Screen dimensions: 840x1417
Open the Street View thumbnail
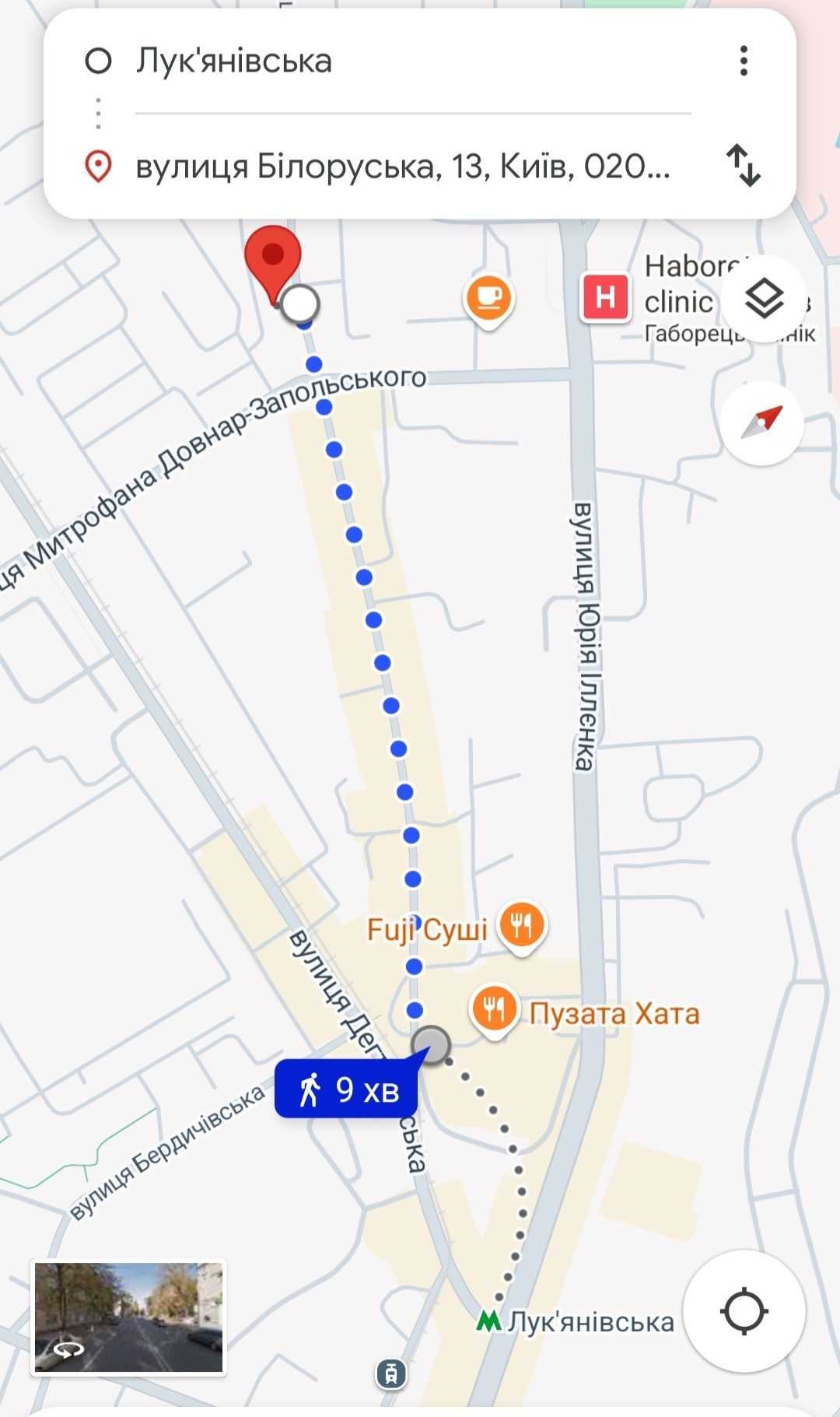click(x=129, y=1317)
